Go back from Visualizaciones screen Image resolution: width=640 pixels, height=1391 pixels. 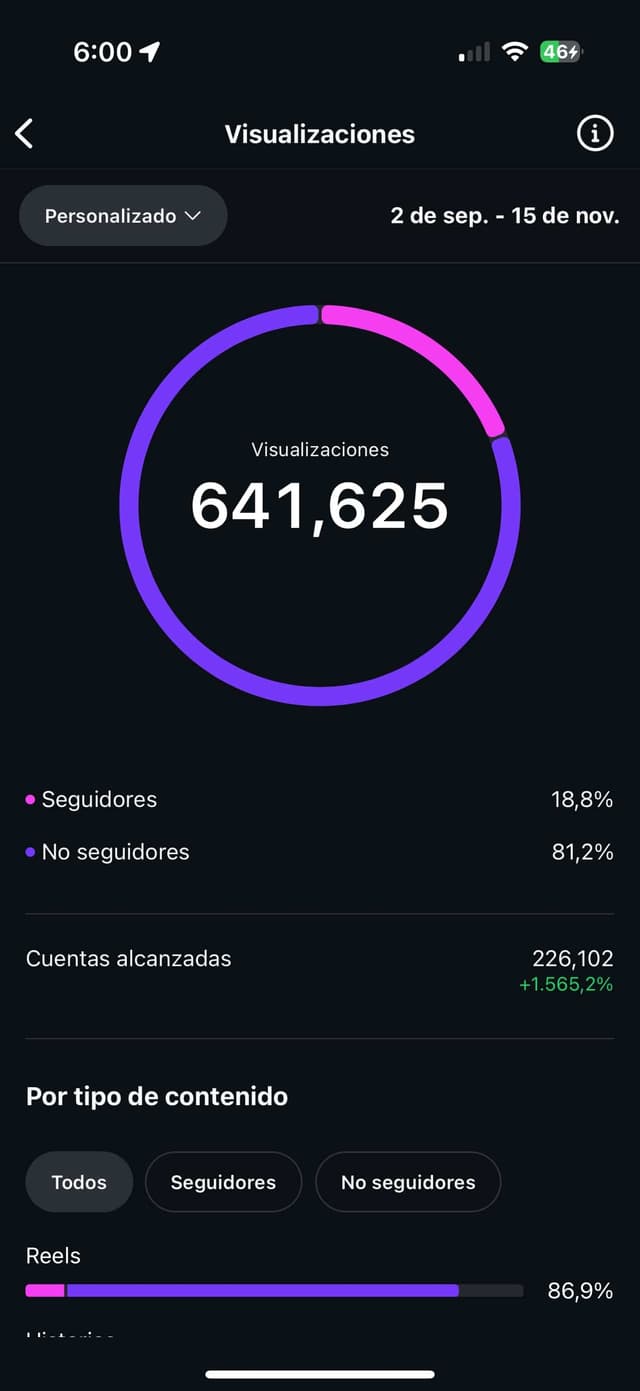[25, 134]
